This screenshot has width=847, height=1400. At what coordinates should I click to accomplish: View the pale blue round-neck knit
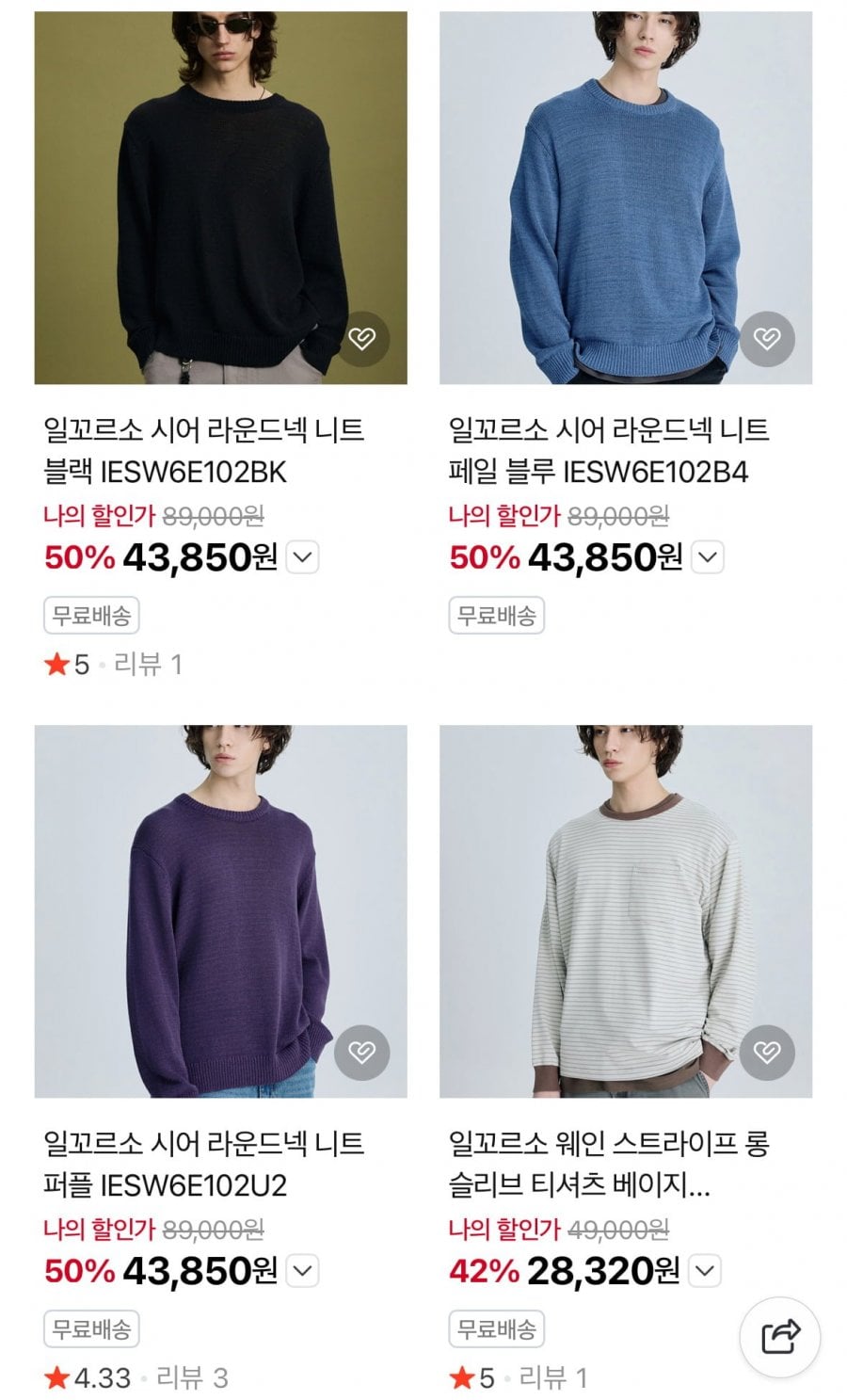625,198
